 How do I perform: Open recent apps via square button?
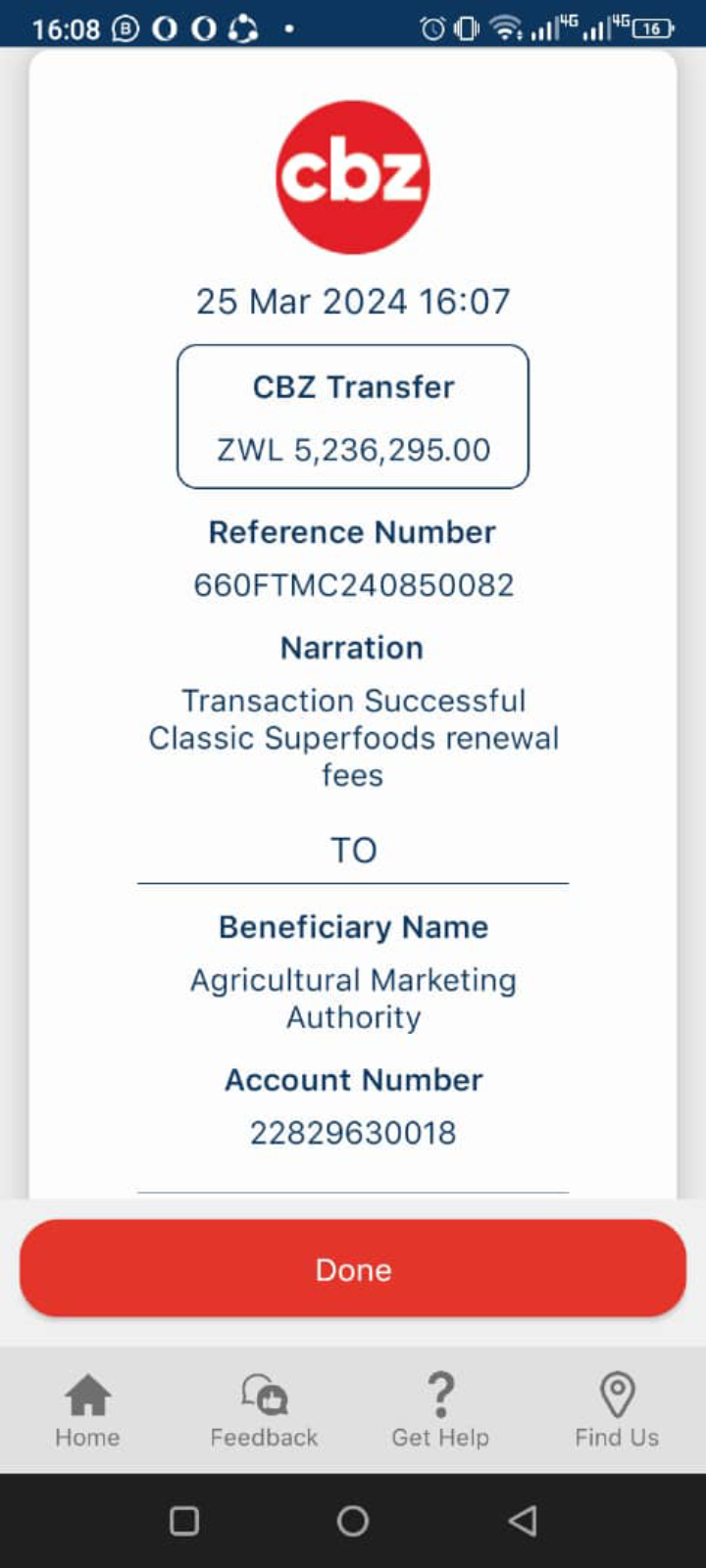click(x=184, y=1520)
